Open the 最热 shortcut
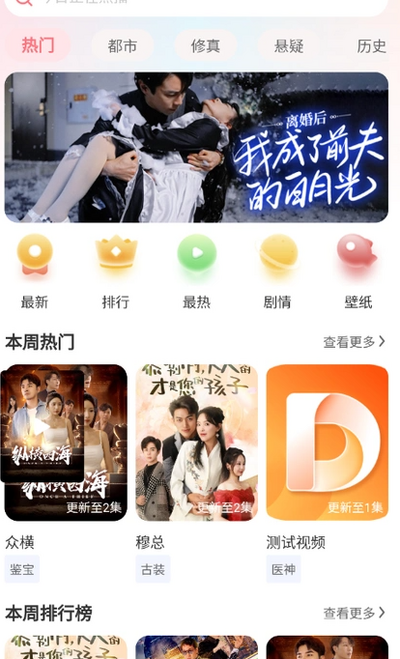This screenshot has height=659, width=400. 197,272
